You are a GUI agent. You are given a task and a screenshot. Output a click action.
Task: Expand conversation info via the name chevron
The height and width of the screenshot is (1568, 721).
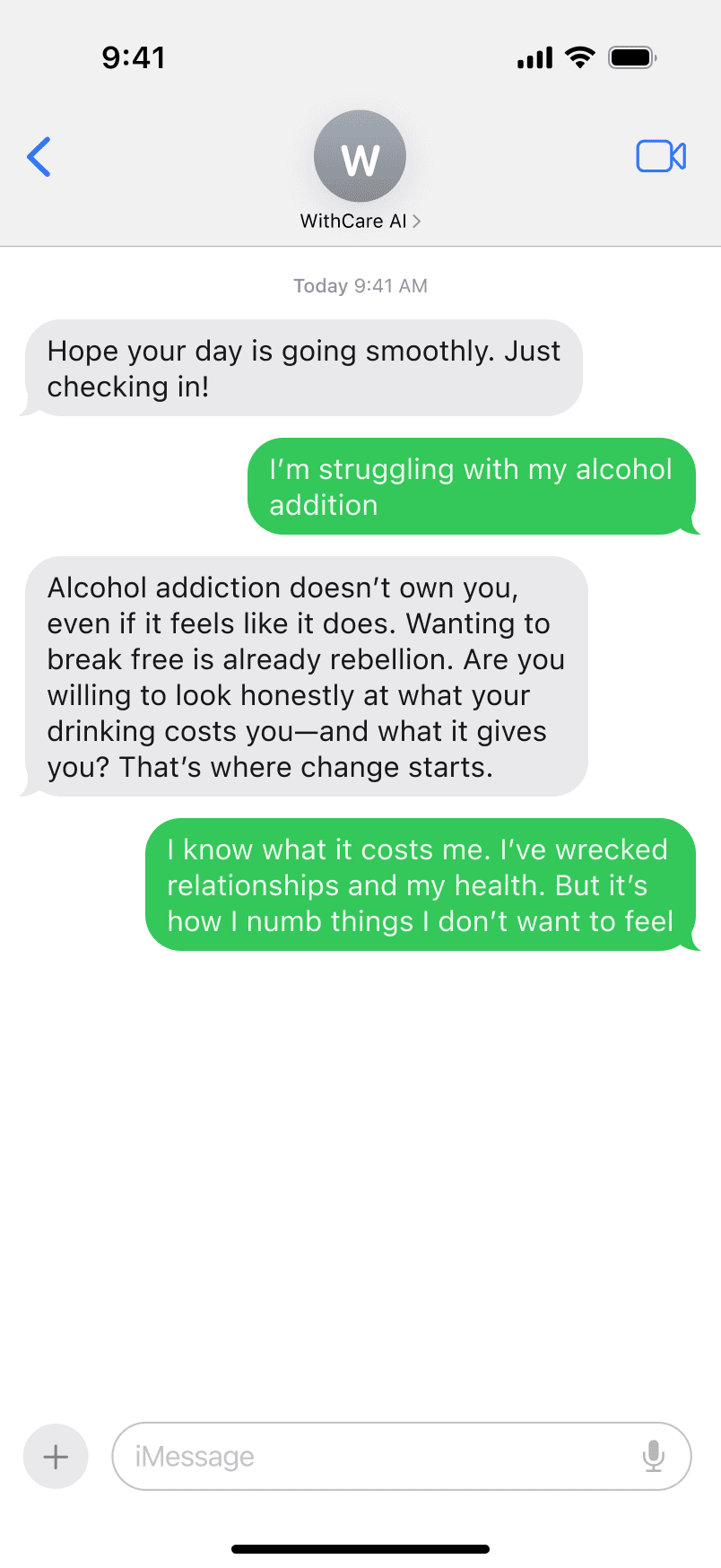(x=418, y=221)
